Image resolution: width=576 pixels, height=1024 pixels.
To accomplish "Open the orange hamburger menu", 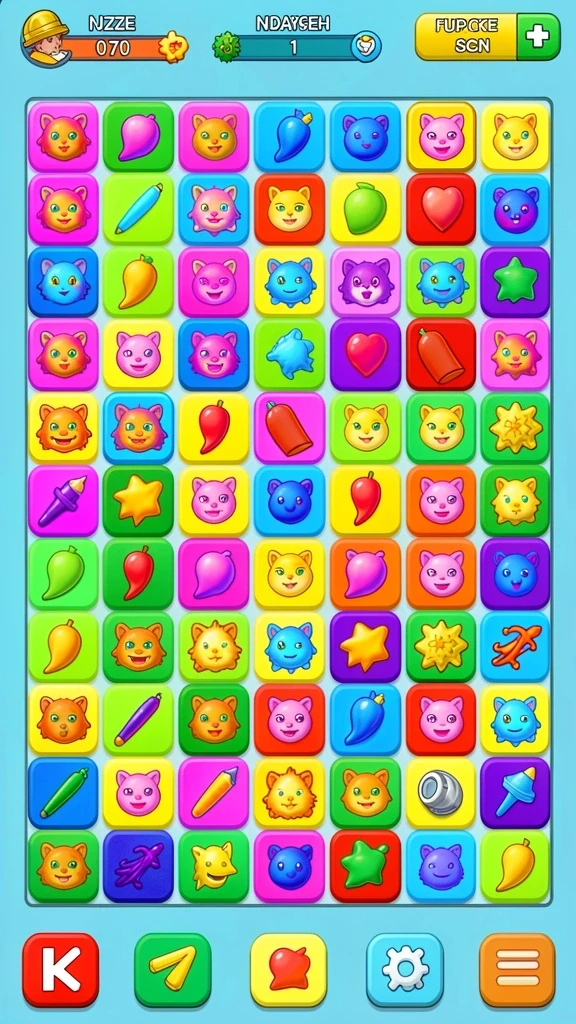I will tap(517, 969).
